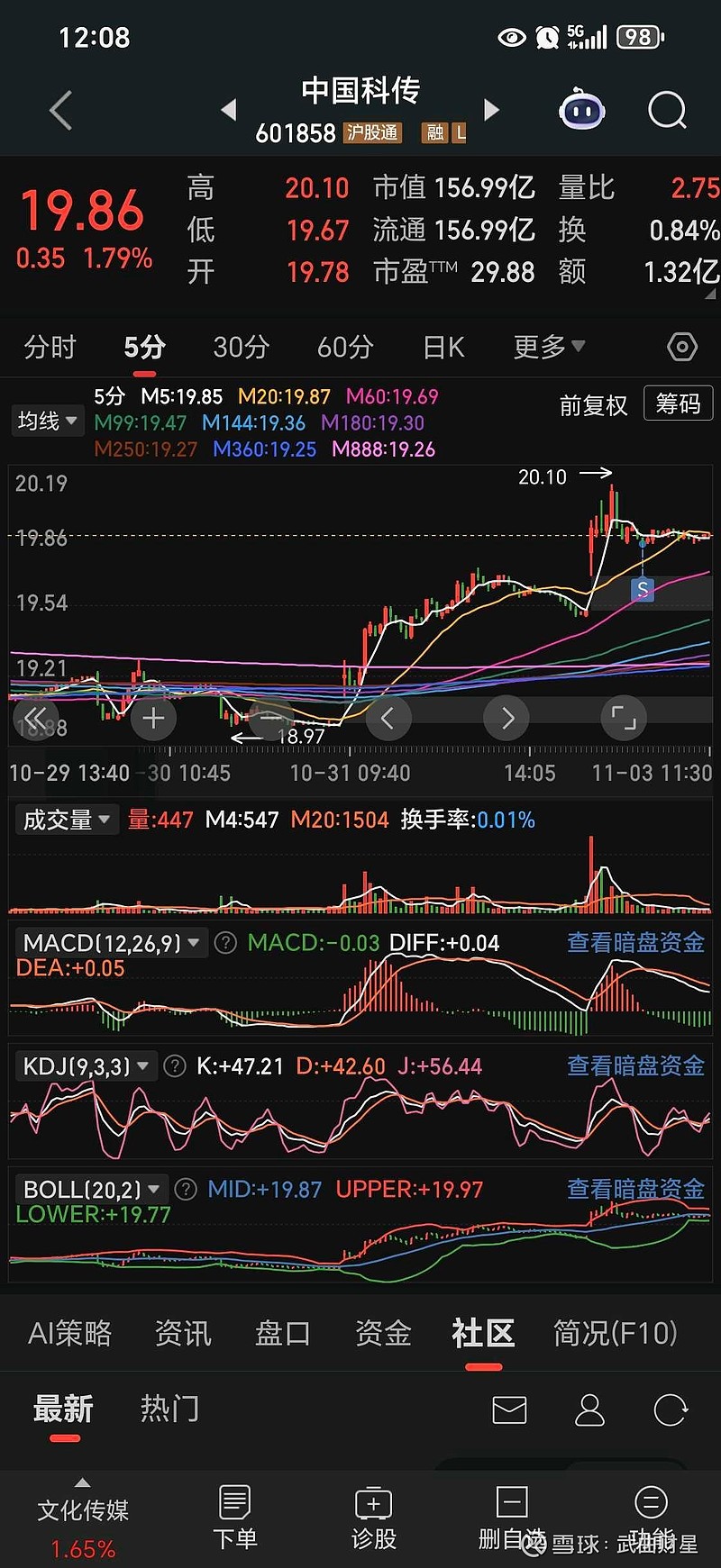Open the stock search
721x1568 pixels.
667,109
